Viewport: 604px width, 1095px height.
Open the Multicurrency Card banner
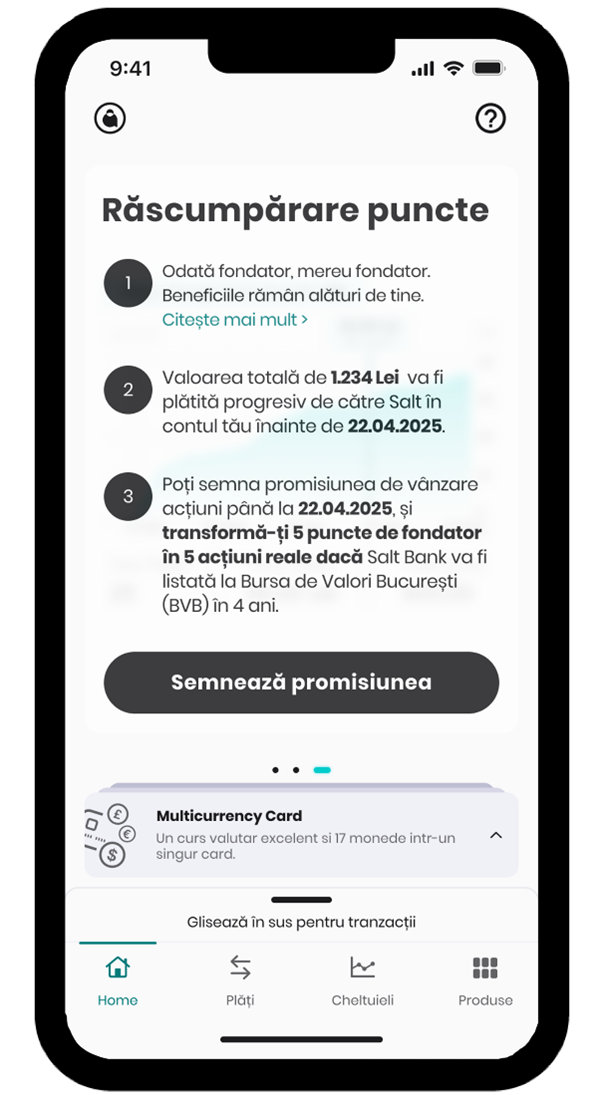tap(300, 835)
